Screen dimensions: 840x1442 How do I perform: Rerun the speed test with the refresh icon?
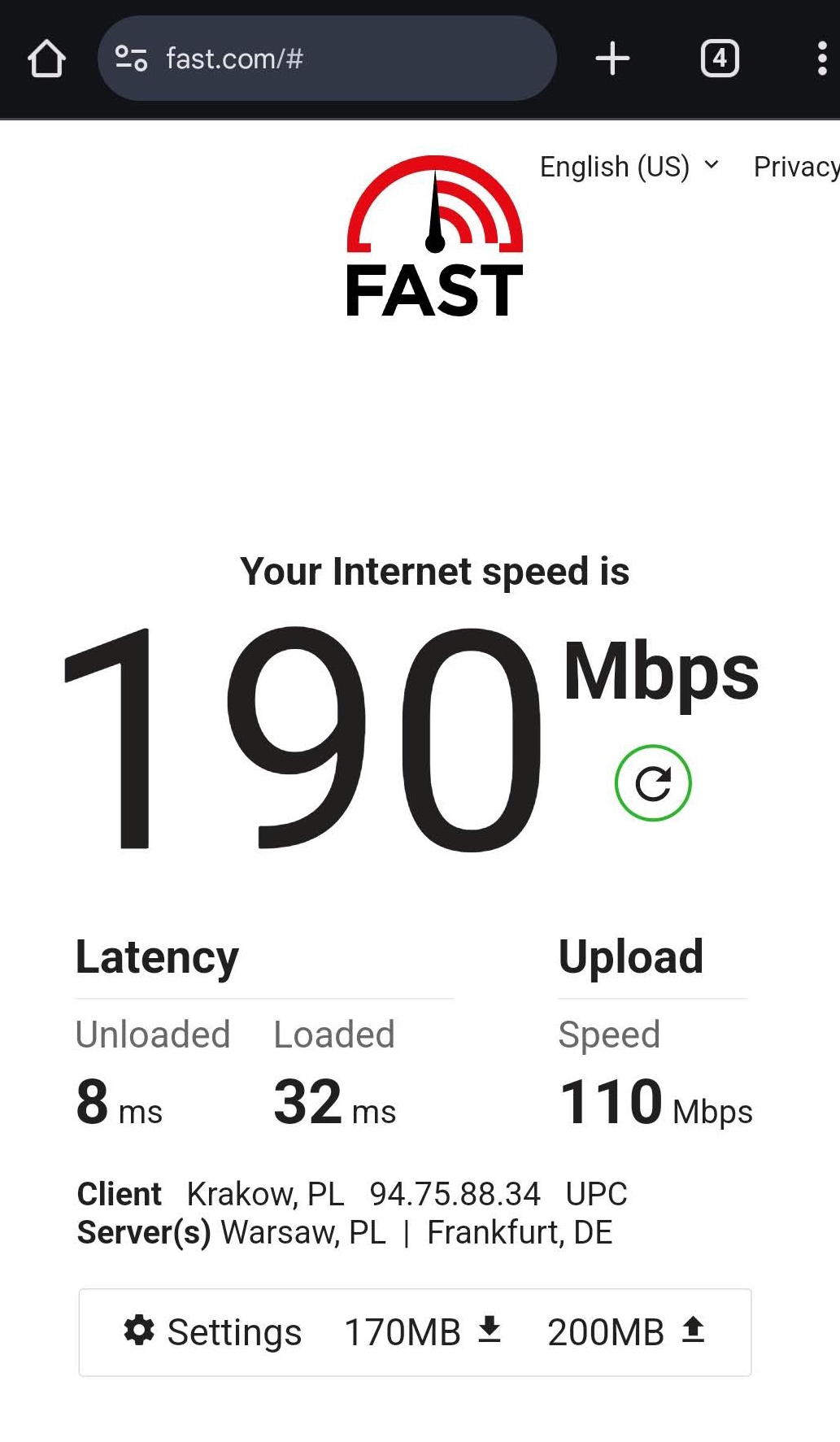(x=653, y=783)
